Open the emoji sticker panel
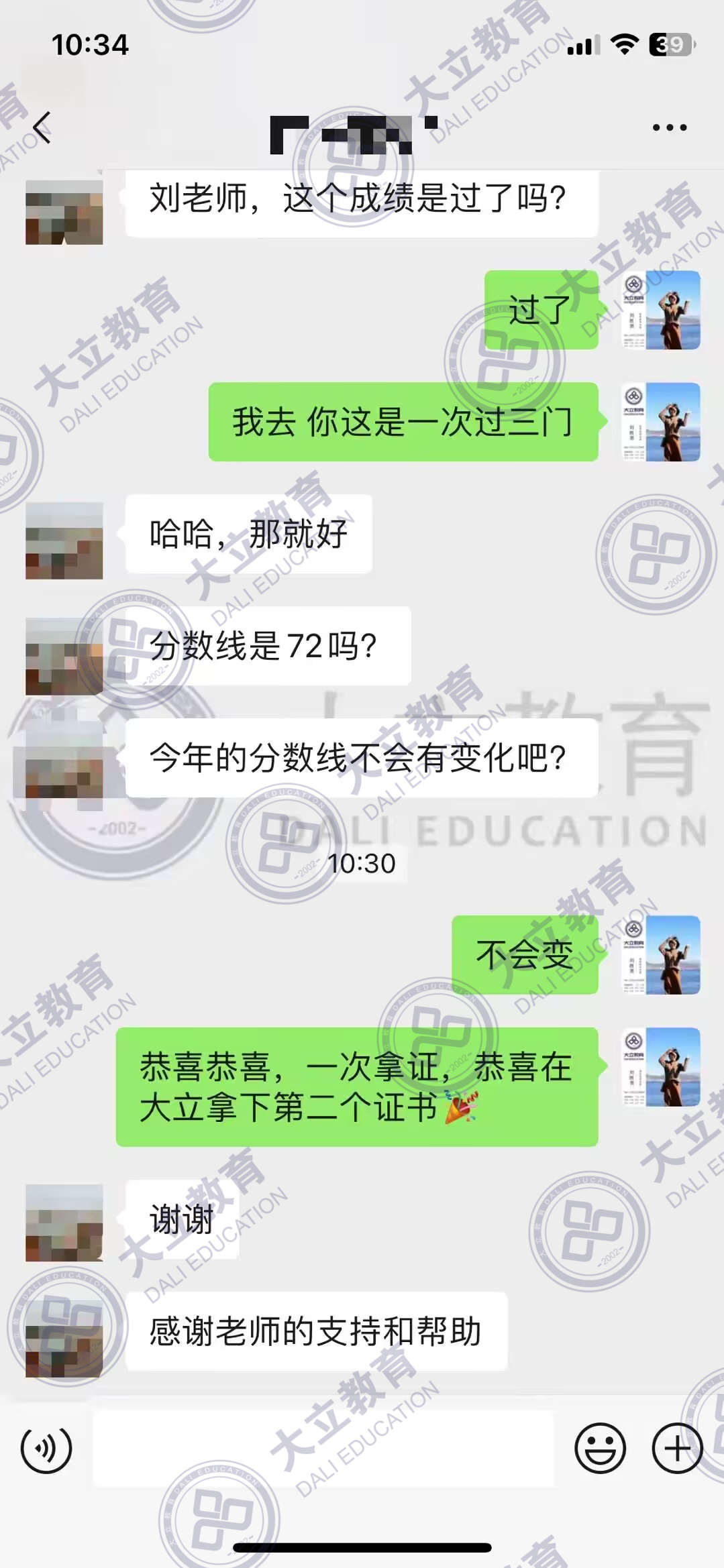This screenshot has width=724, height=1568. 600,1449
